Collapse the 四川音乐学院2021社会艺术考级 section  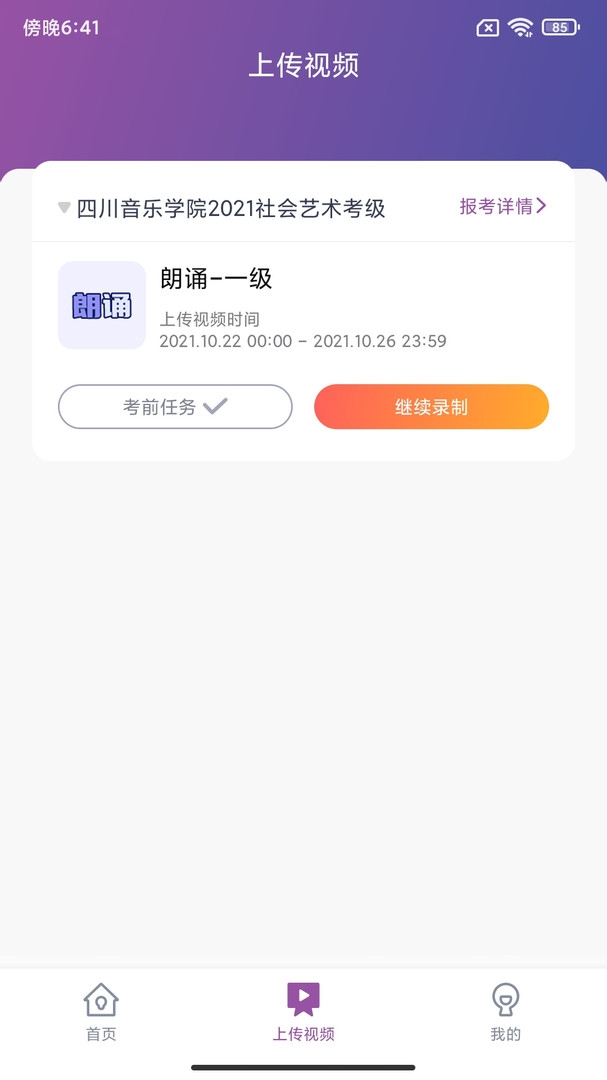(x=64, y=207)
